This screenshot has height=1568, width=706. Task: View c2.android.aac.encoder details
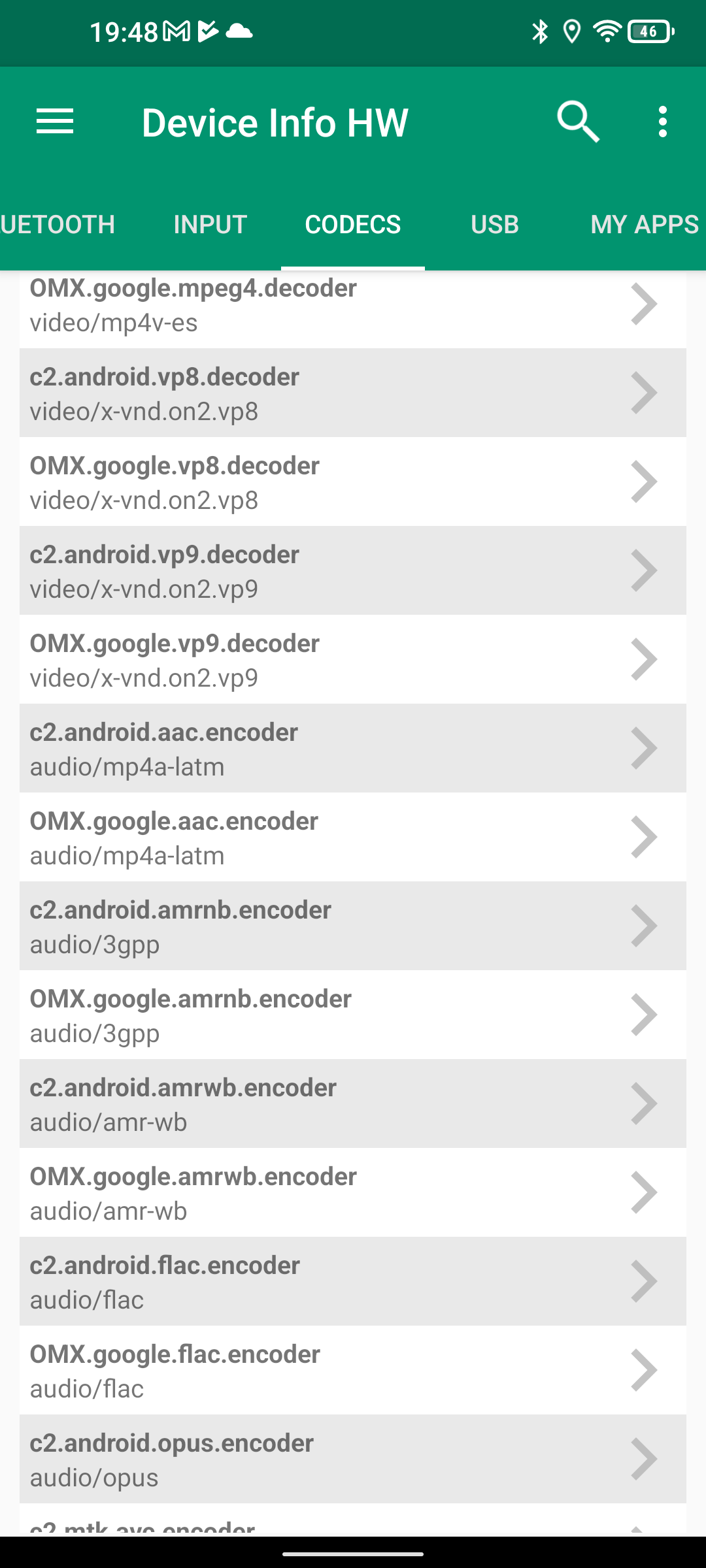click(x=353, y=749)
